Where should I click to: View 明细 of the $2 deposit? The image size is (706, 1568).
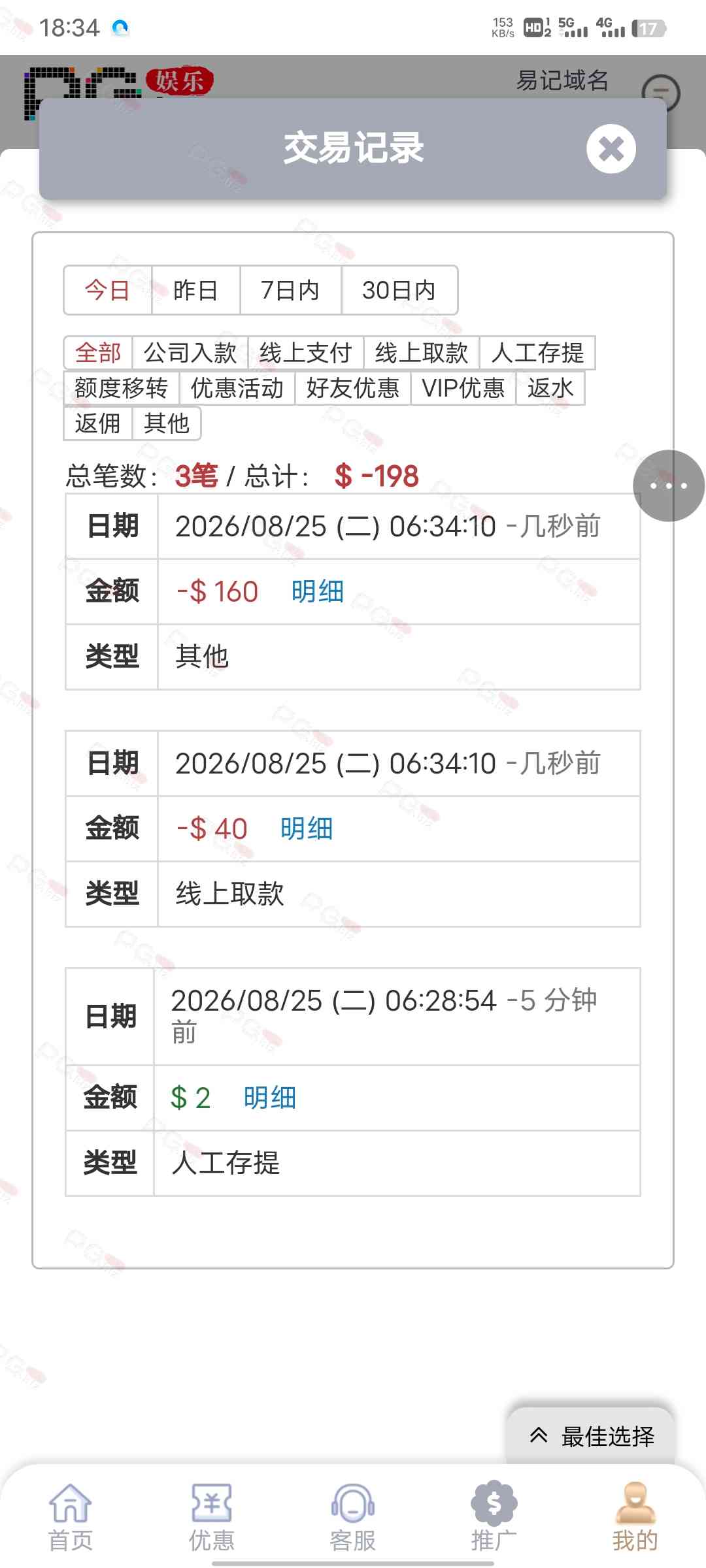pyautogui.click(x=270, y=1098)
